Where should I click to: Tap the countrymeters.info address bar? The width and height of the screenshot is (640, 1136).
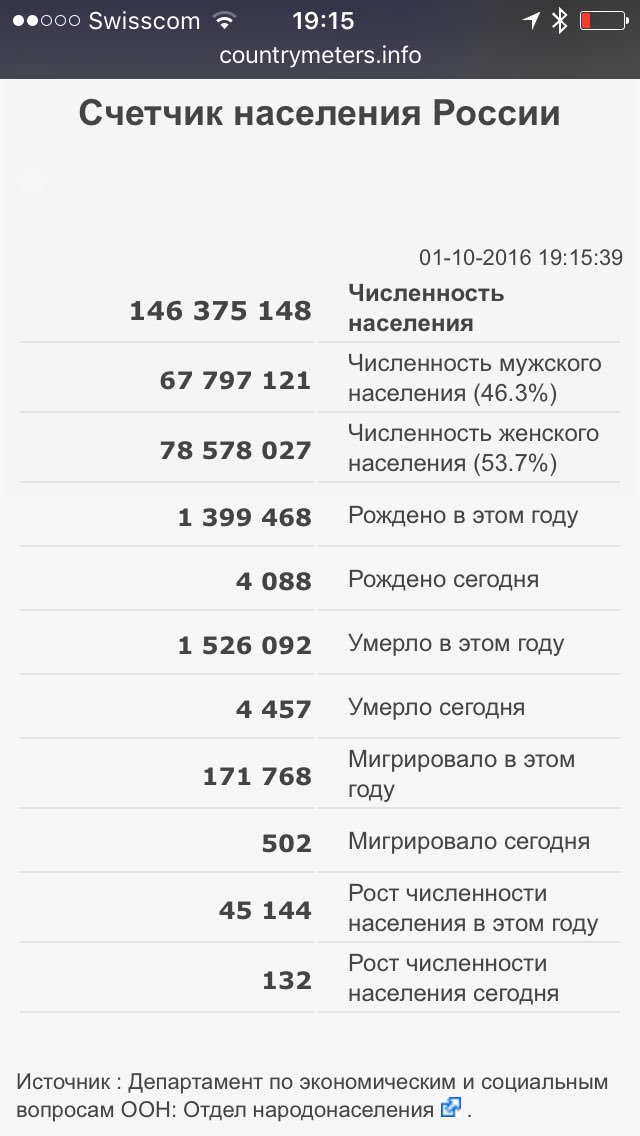point(320,56)
